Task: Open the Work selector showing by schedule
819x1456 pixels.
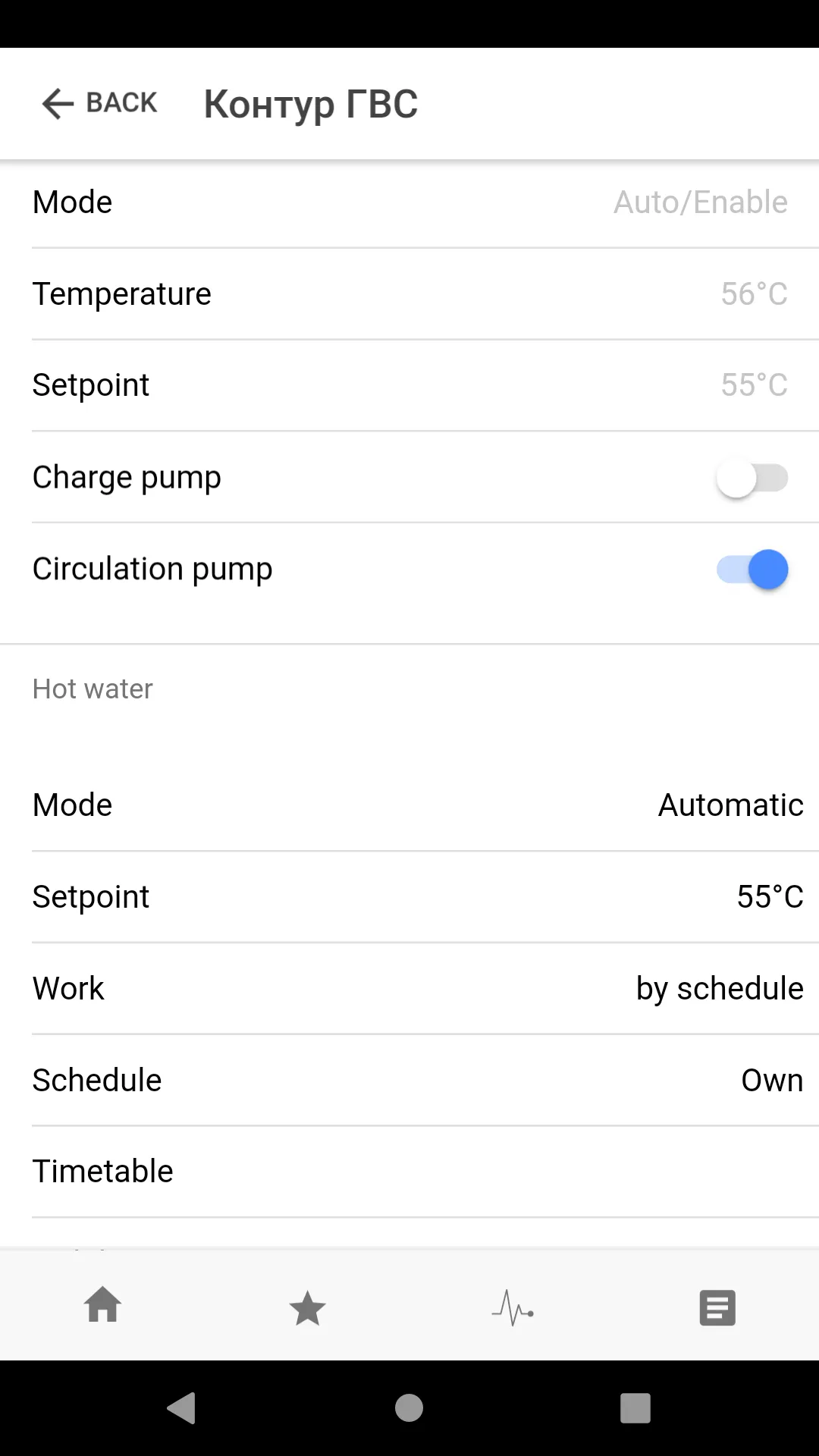Action: coord(409,987)
